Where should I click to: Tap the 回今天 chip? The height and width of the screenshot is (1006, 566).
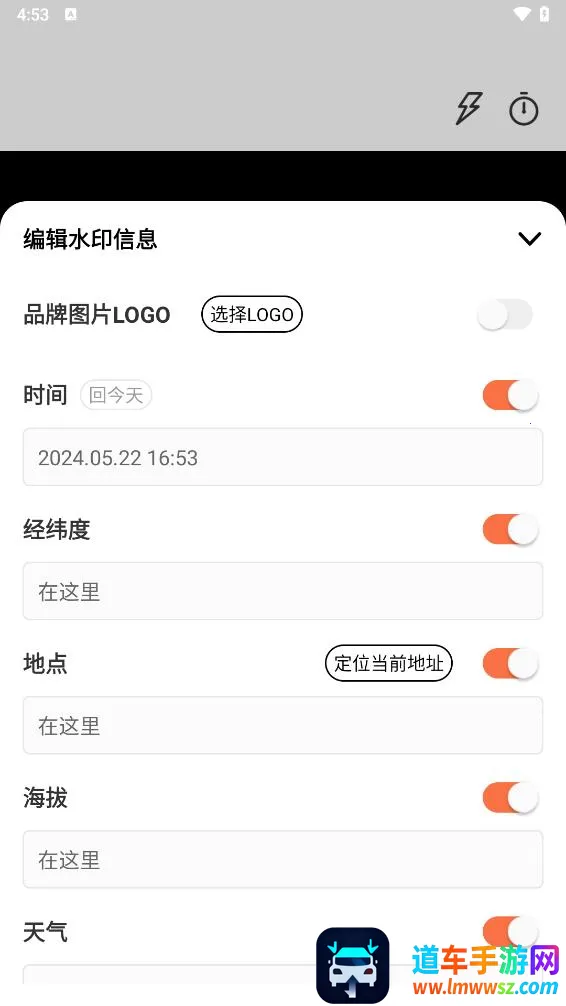pyautogui.click(x=116, y=395)
